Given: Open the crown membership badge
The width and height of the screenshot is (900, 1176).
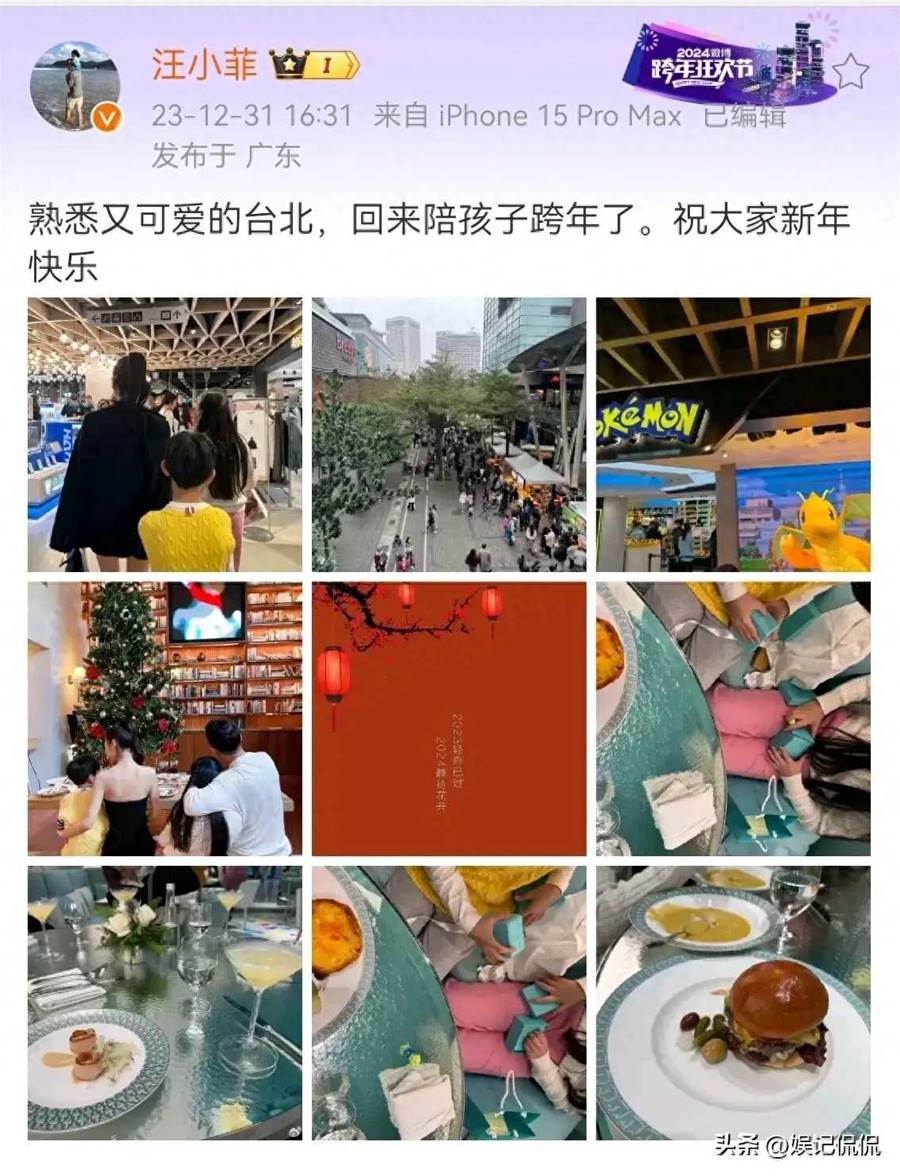Looking at the screenshot, I should (315, 65).
